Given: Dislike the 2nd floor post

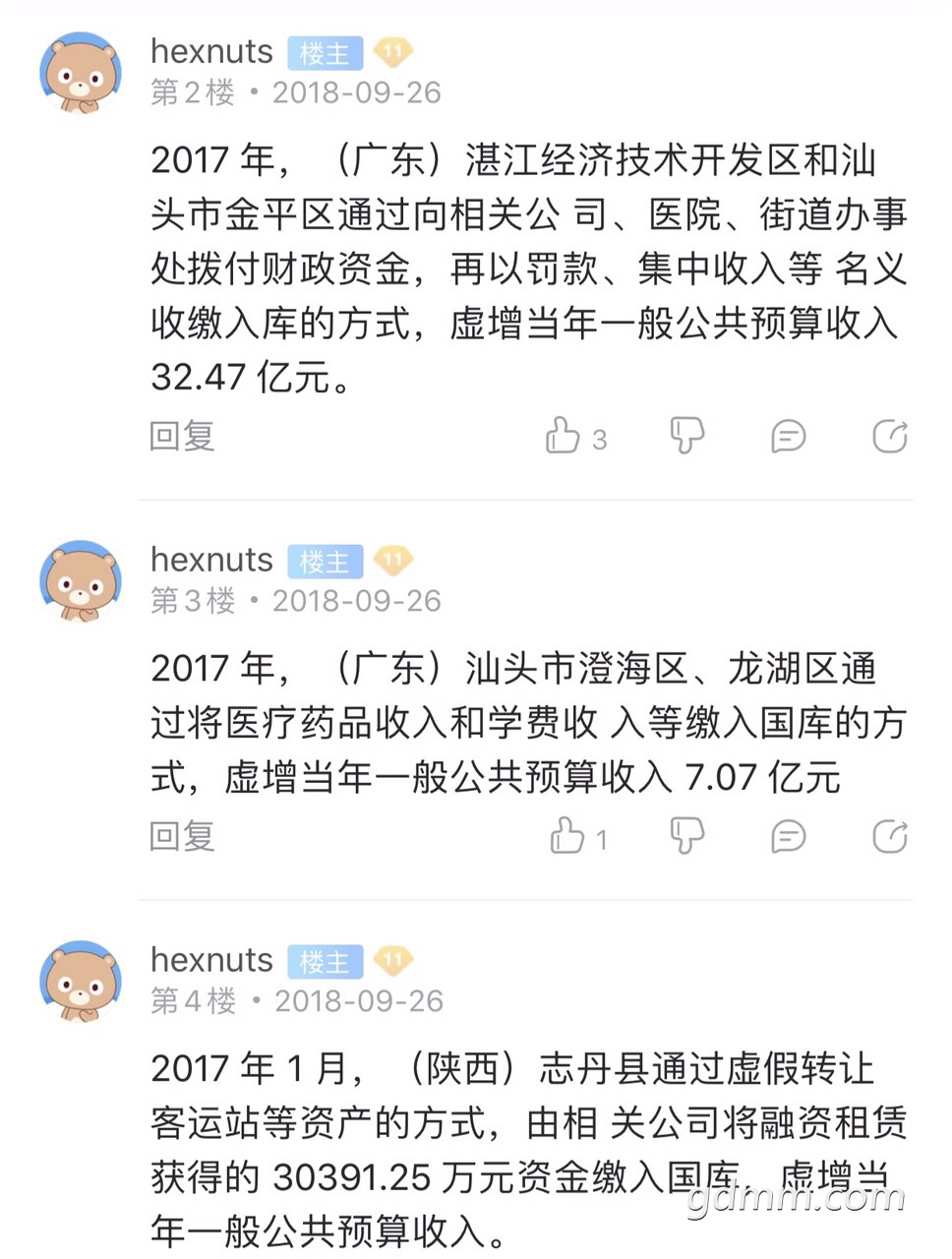Looking at the screenshot, I should [x=686, y=436].
